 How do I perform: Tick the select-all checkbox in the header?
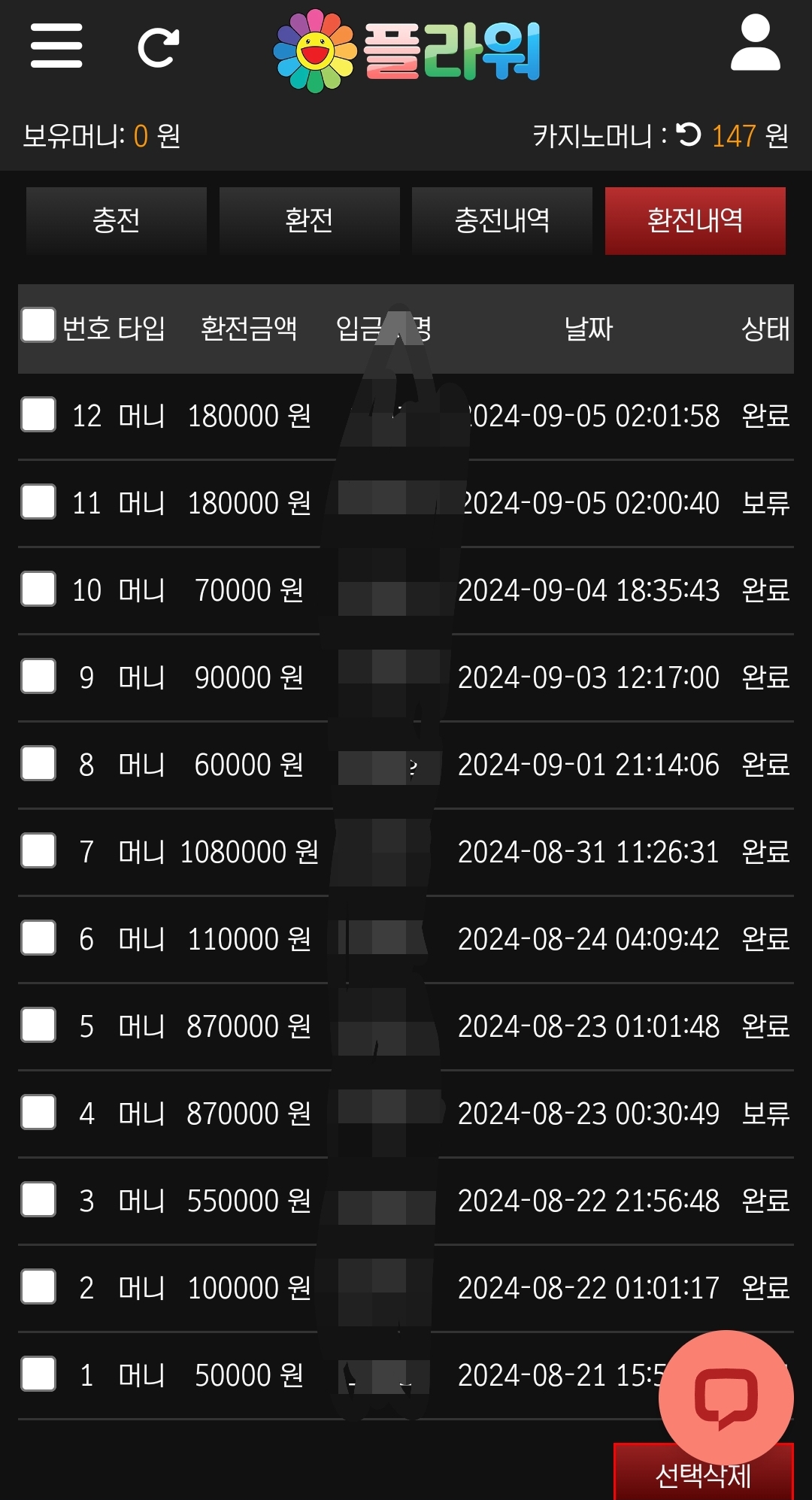click(38, 326)
